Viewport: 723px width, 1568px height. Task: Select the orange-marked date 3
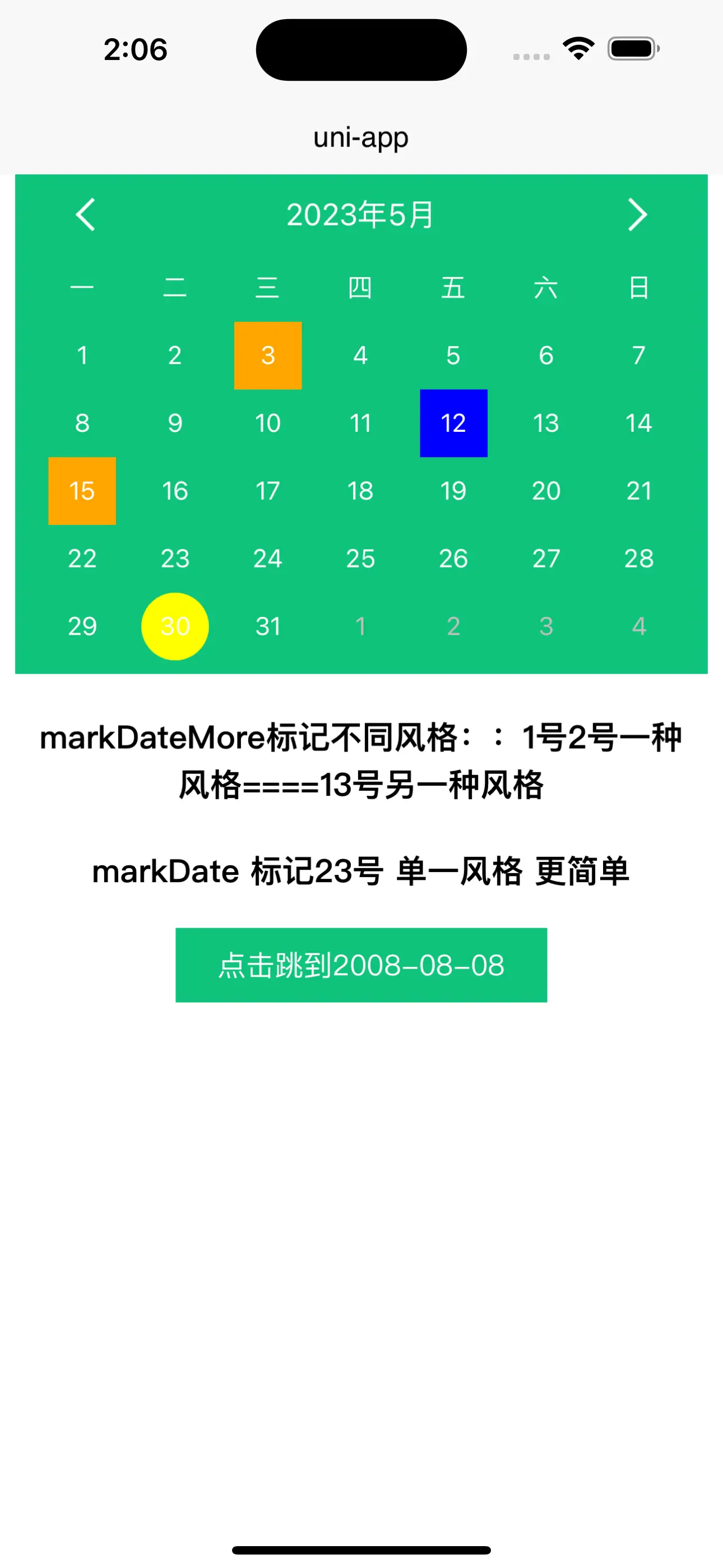[268, 356]
